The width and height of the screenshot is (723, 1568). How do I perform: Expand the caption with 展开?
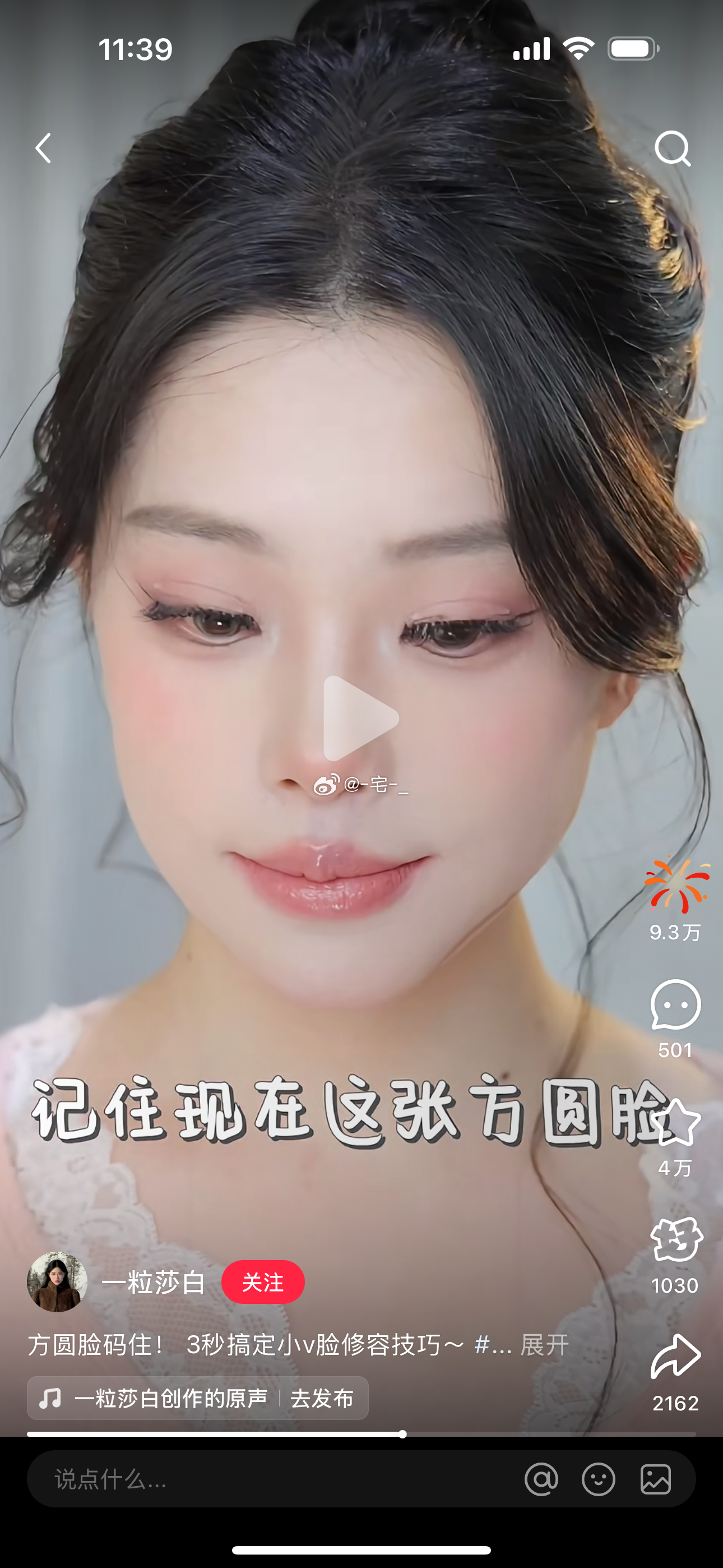pyautogui.click(x=544, y=1345)
